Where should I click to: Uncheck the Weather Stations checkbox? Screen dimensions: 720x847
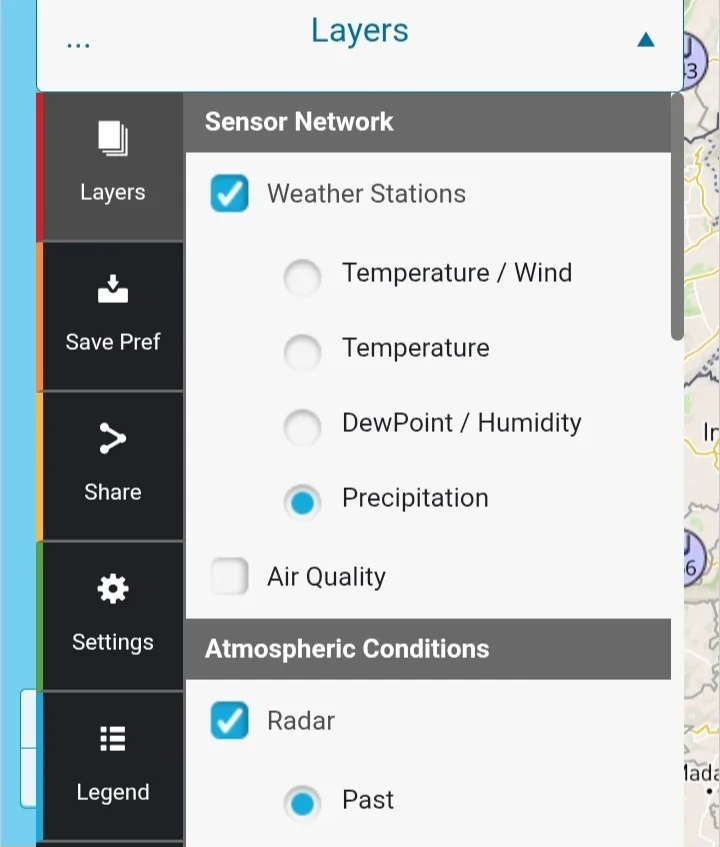point(230,194)
